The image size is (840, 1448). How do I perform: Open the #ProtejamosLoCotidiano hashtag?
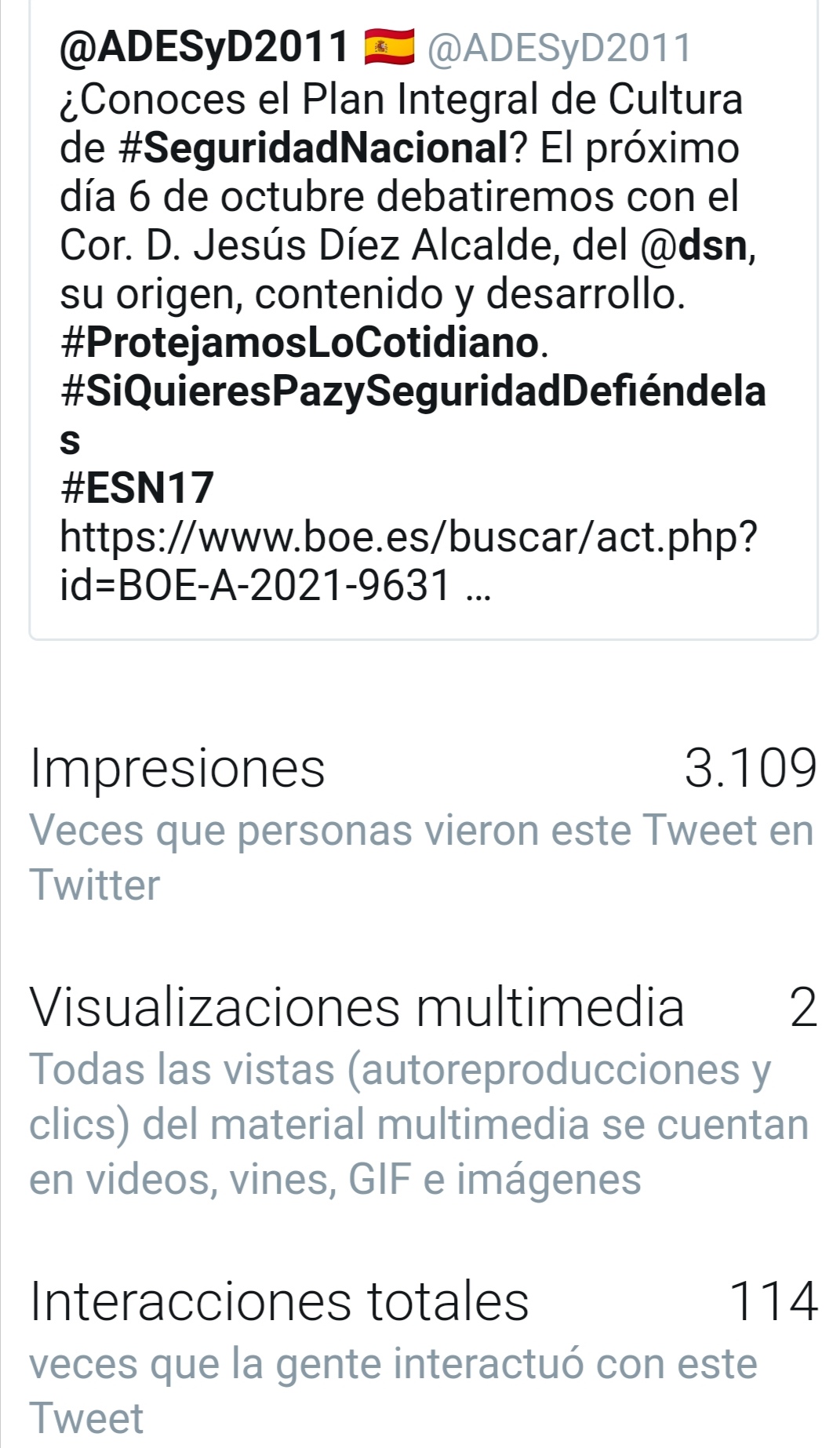point(300,343)
